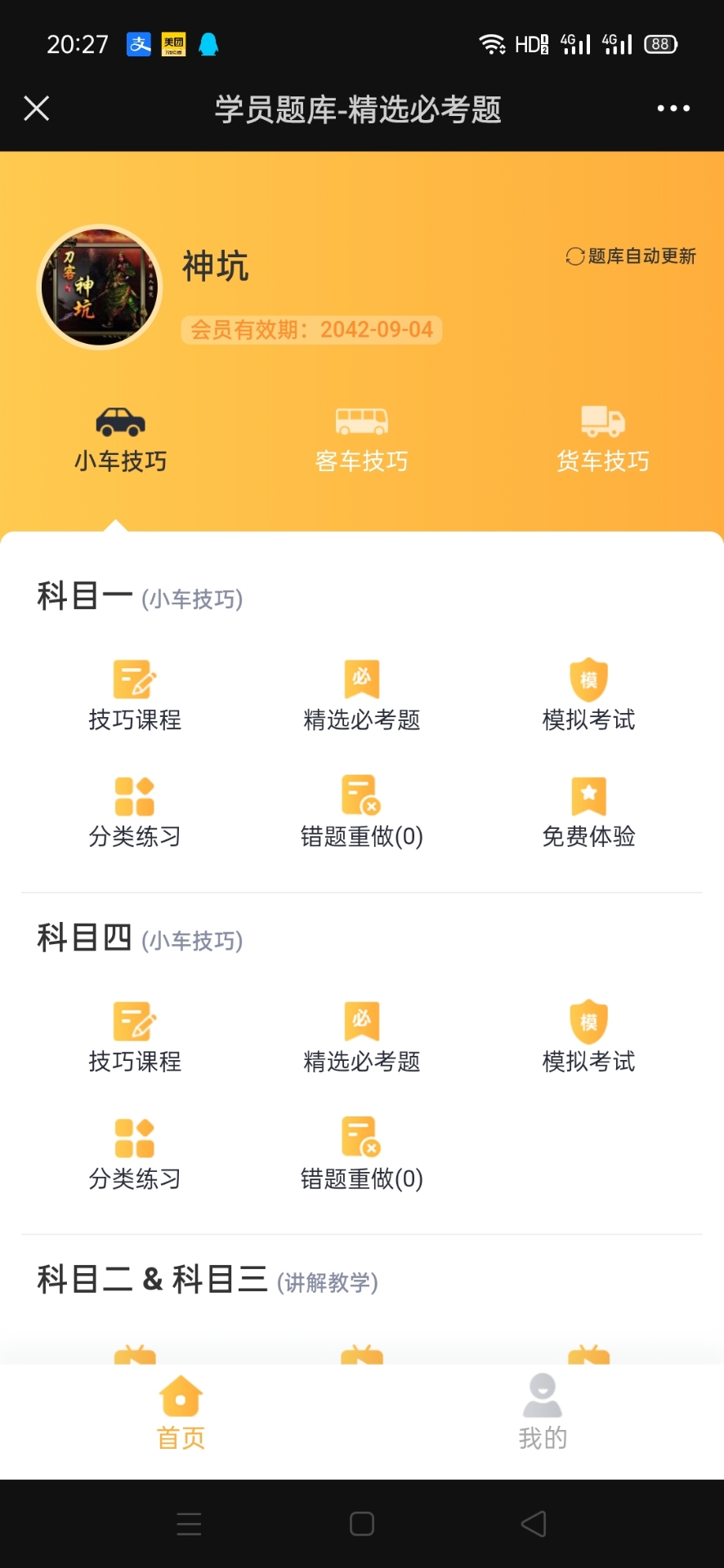Open 科目四 精选必考题
Viewport: 724px width, 1568px height.
click(x=362, y=1037)
